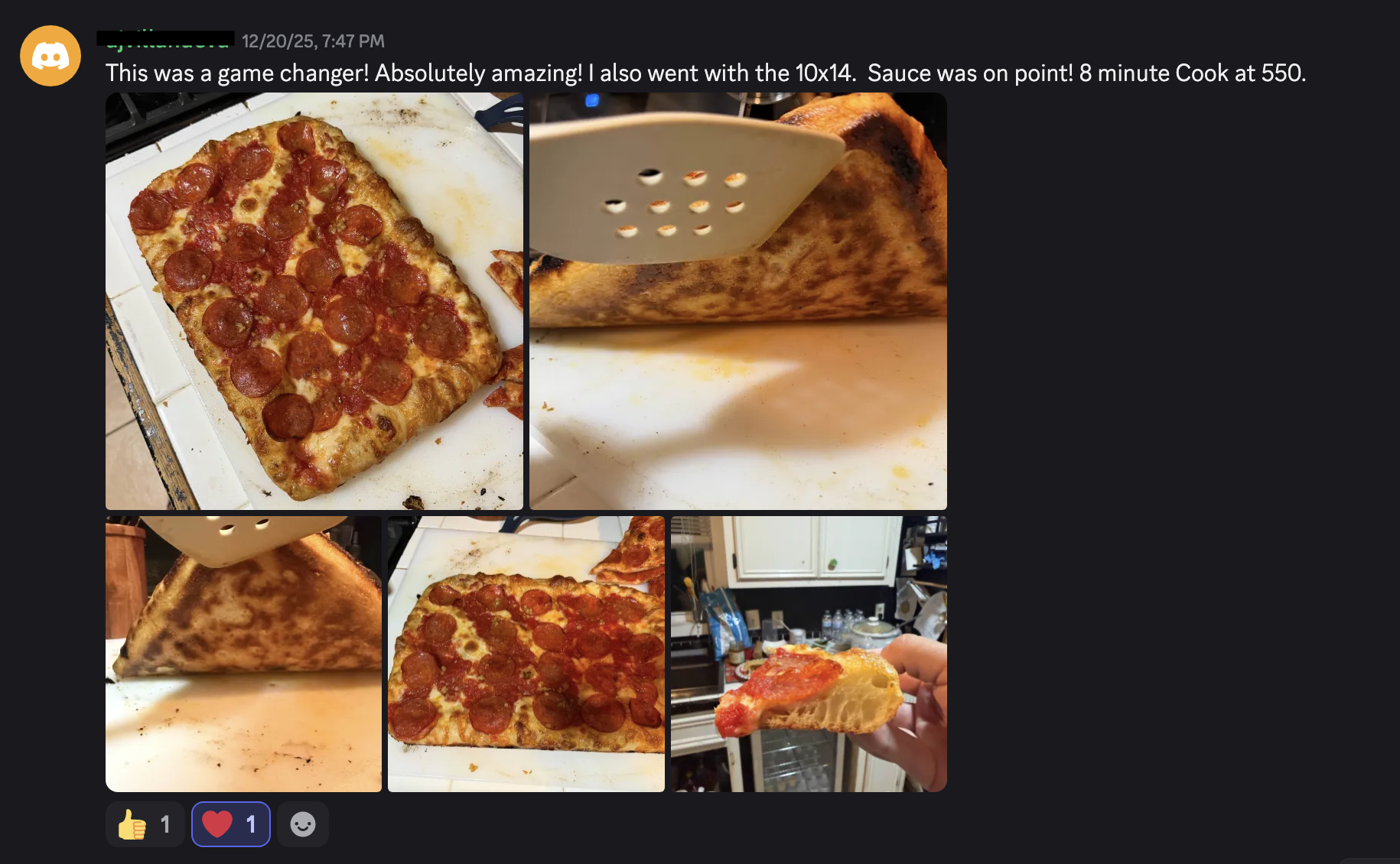Open the add reaction emoji picker
Screen dimensions: 1400x864
point(303,824)
